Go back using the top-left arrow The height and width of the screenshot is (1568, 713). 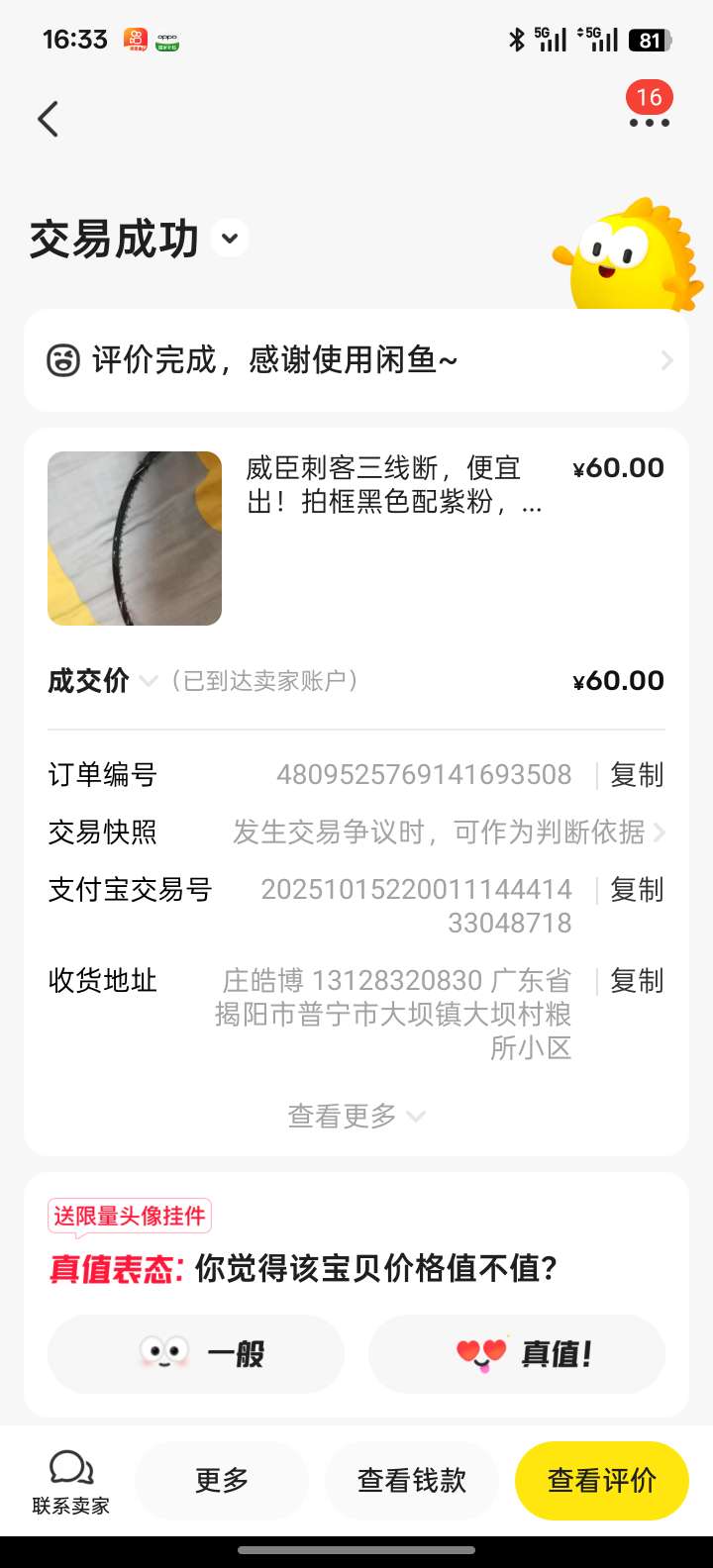pos(48,120)
